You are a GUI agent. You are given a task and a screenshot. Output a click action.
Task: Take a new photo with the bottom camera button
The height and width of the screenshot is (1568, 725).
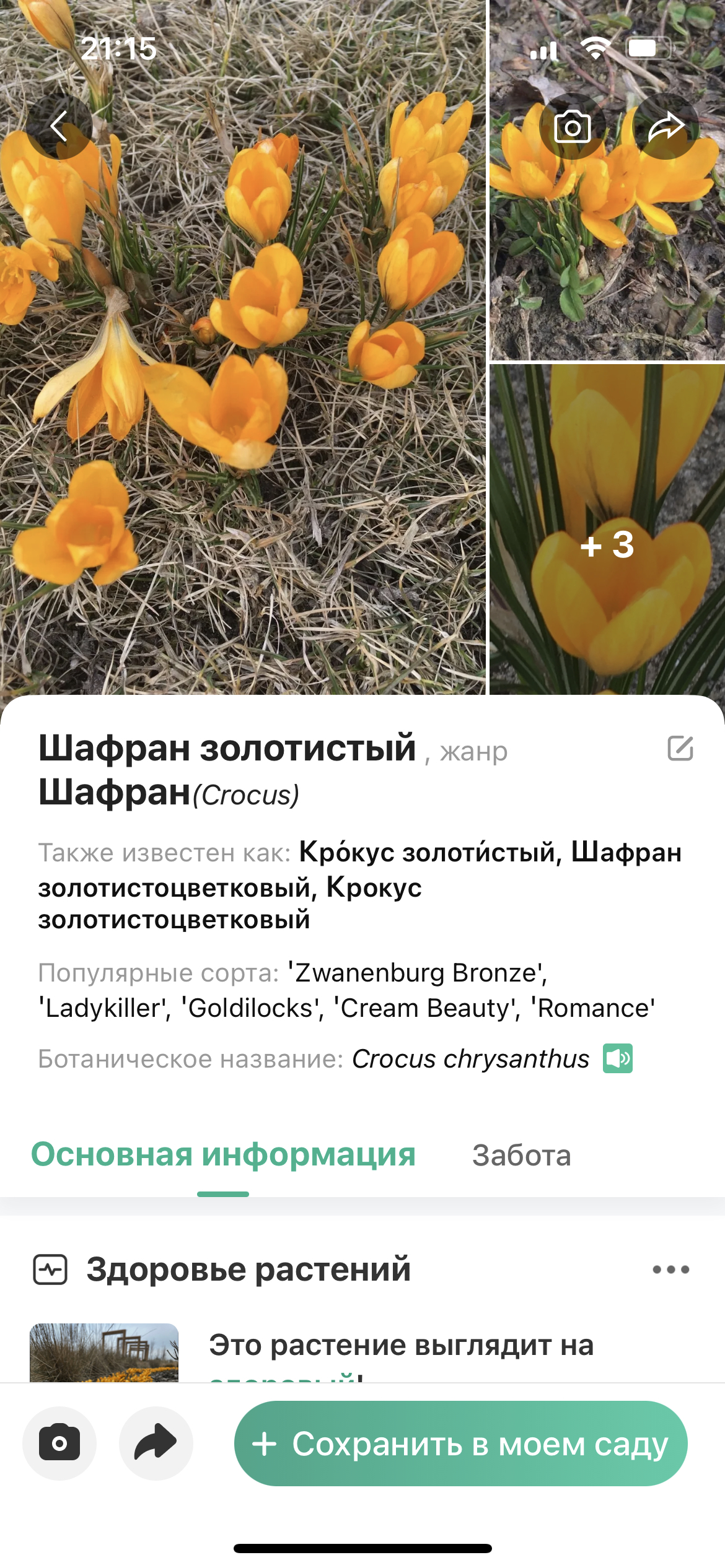tap(59, 1444)
